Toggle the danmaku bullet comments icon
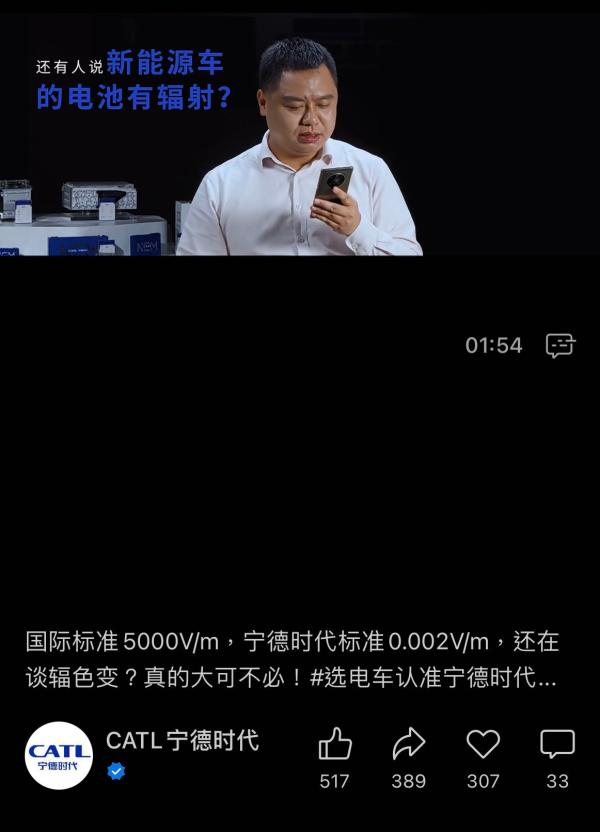The image size is (600, 832). [561, 346]
